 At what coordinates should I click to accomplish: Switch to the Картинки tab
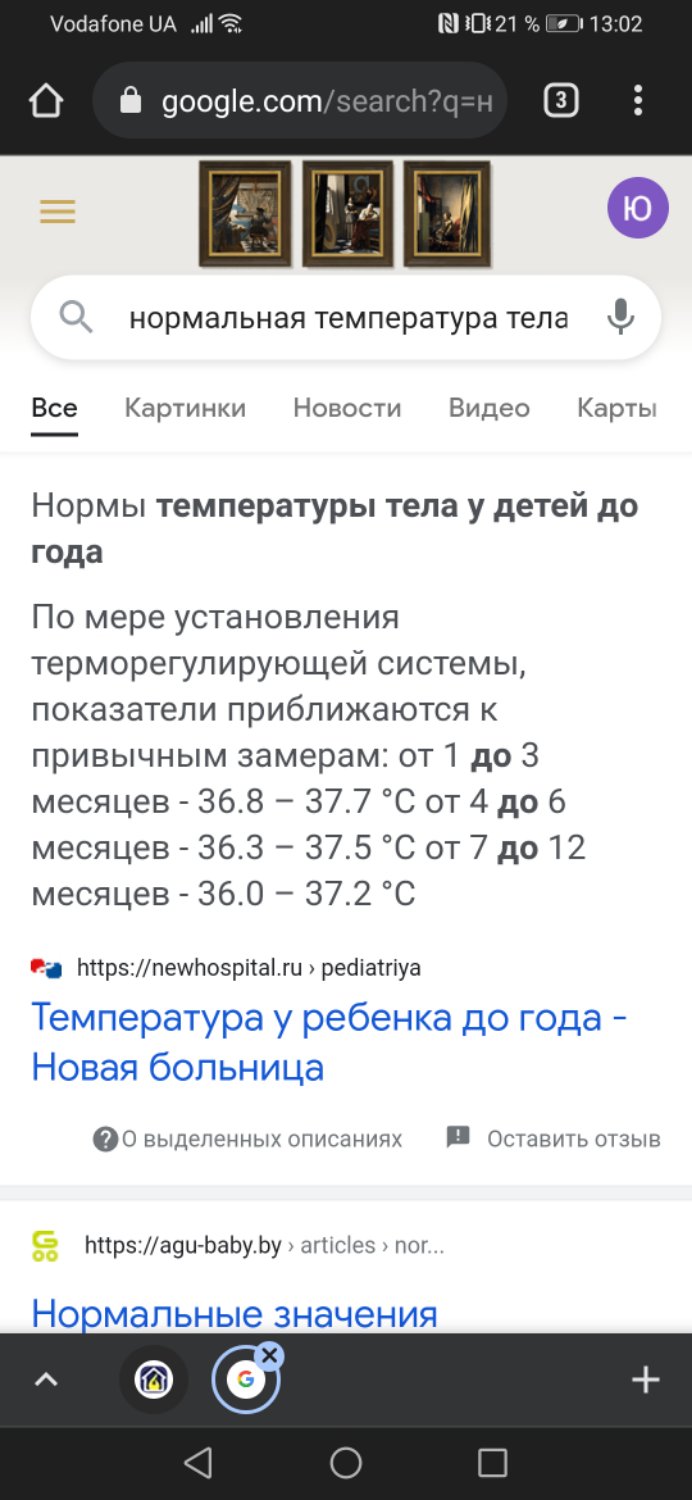click(x=185, y=408)
